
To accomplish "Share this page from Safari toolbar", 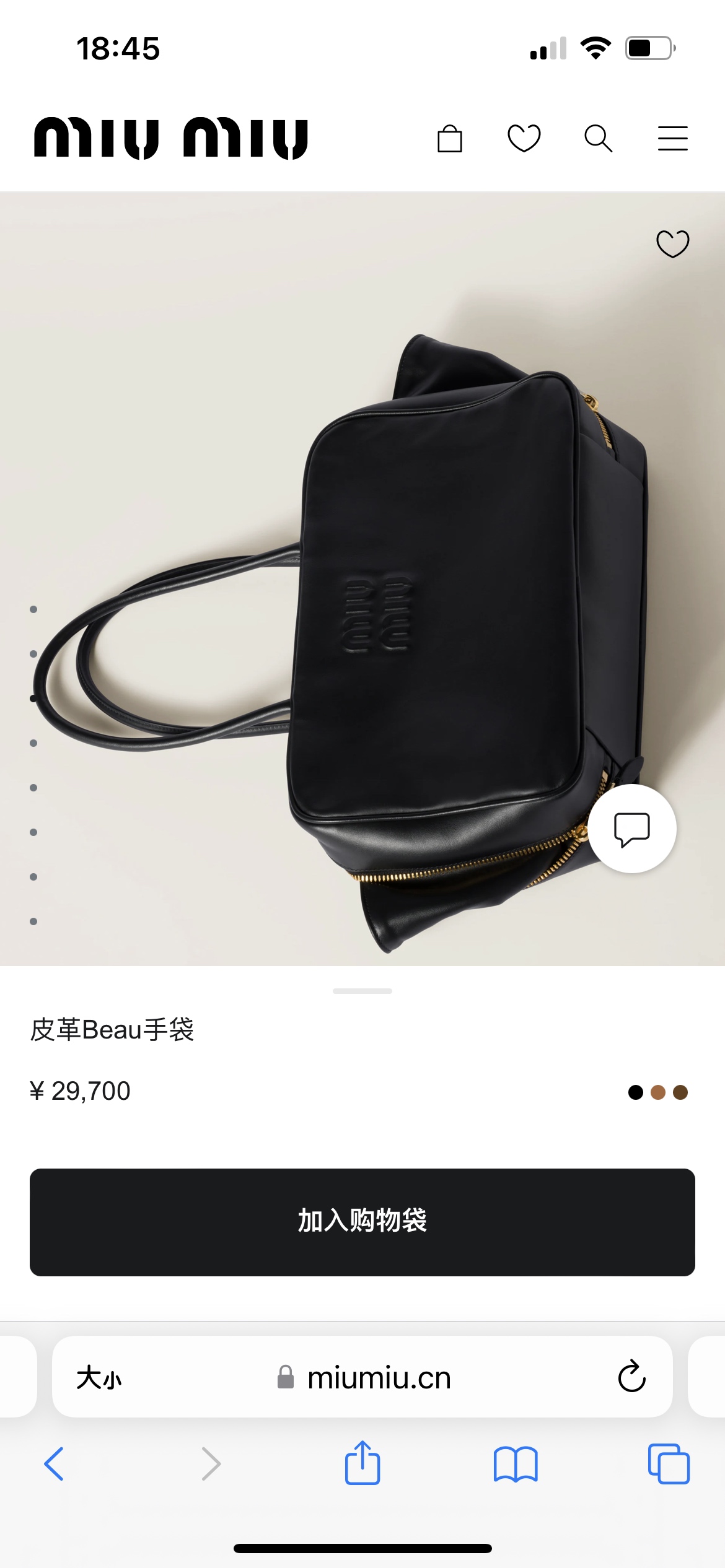I will click(x=362, y=1463).
